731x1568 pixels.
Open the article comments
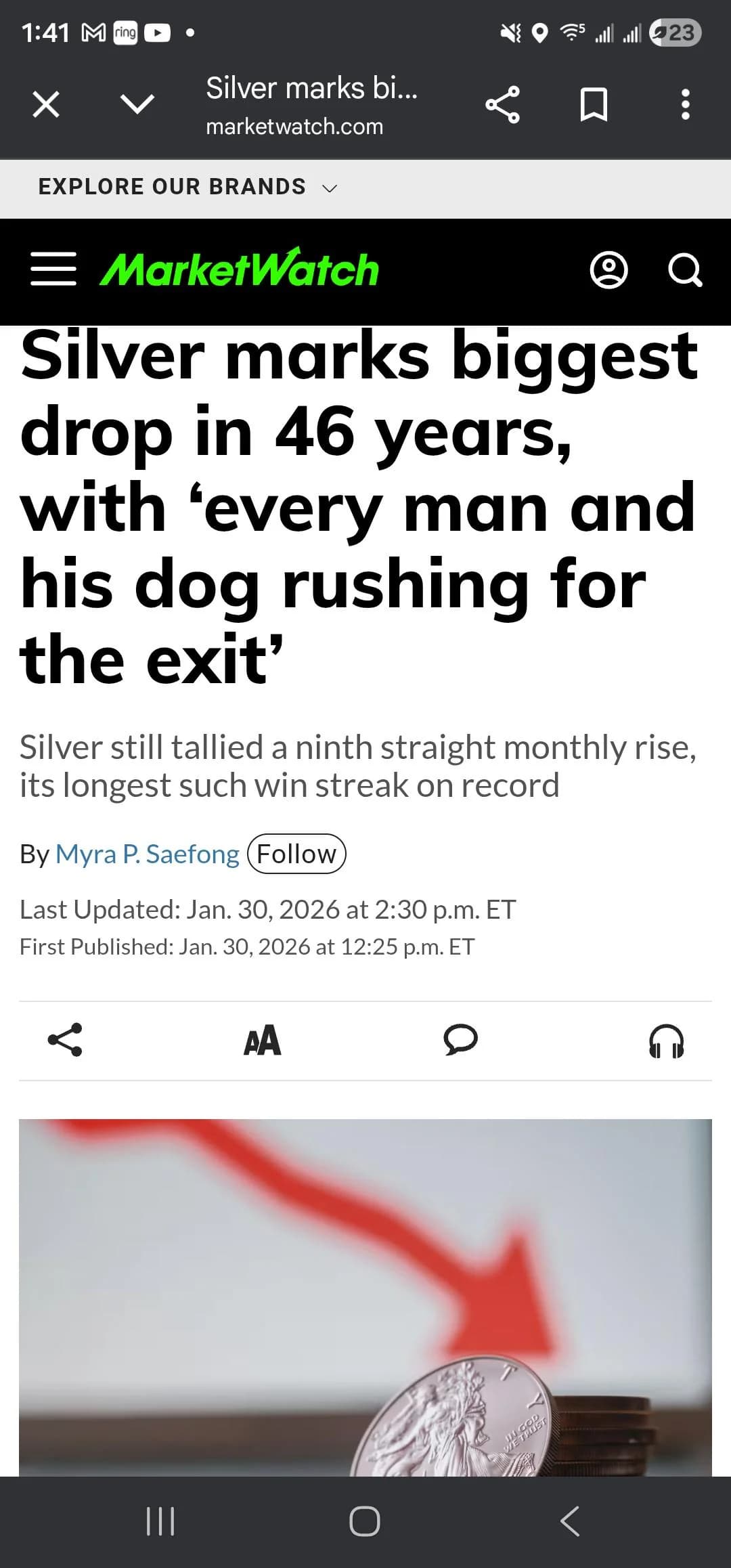460,1040
